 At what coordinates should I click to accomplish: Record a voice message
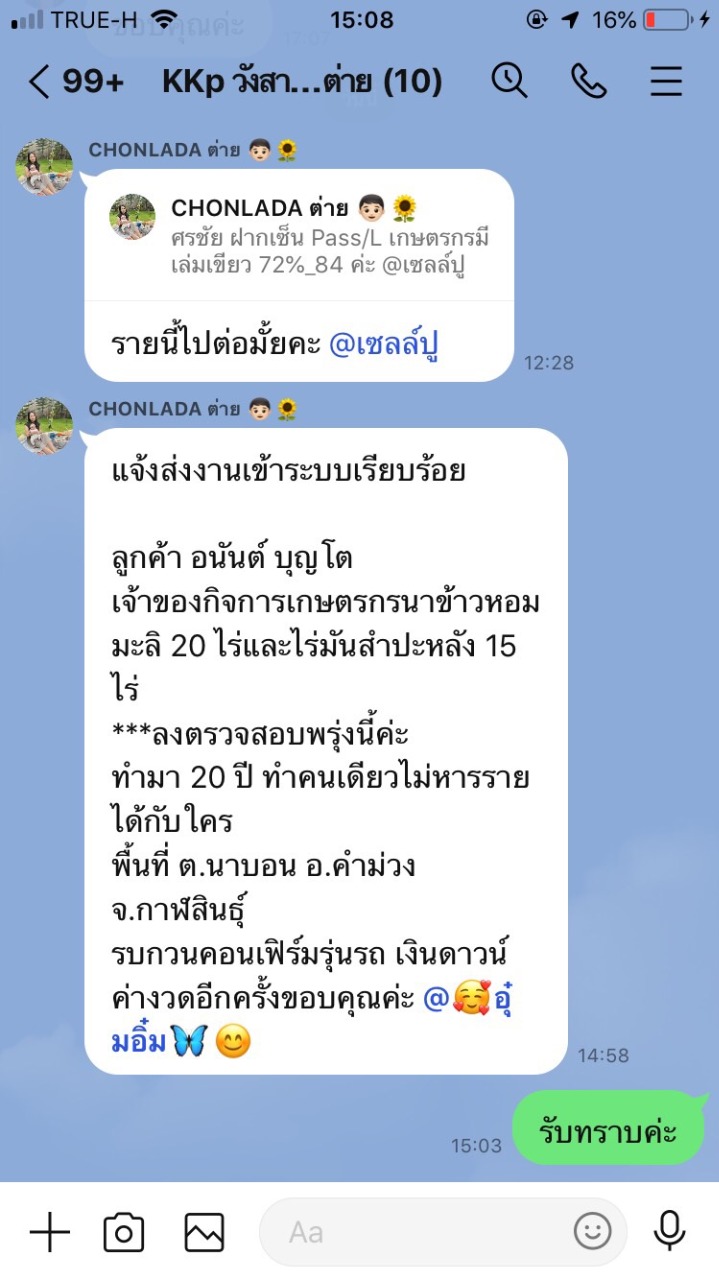(x=669, y=1232)
